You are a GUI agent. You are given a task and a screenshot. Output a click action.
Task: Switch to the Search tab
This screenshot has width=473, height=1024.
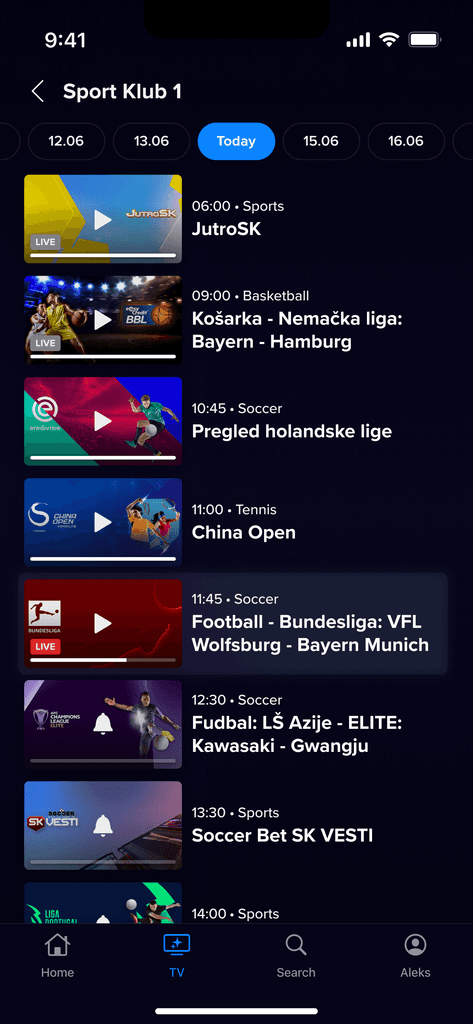pos(296,955)
